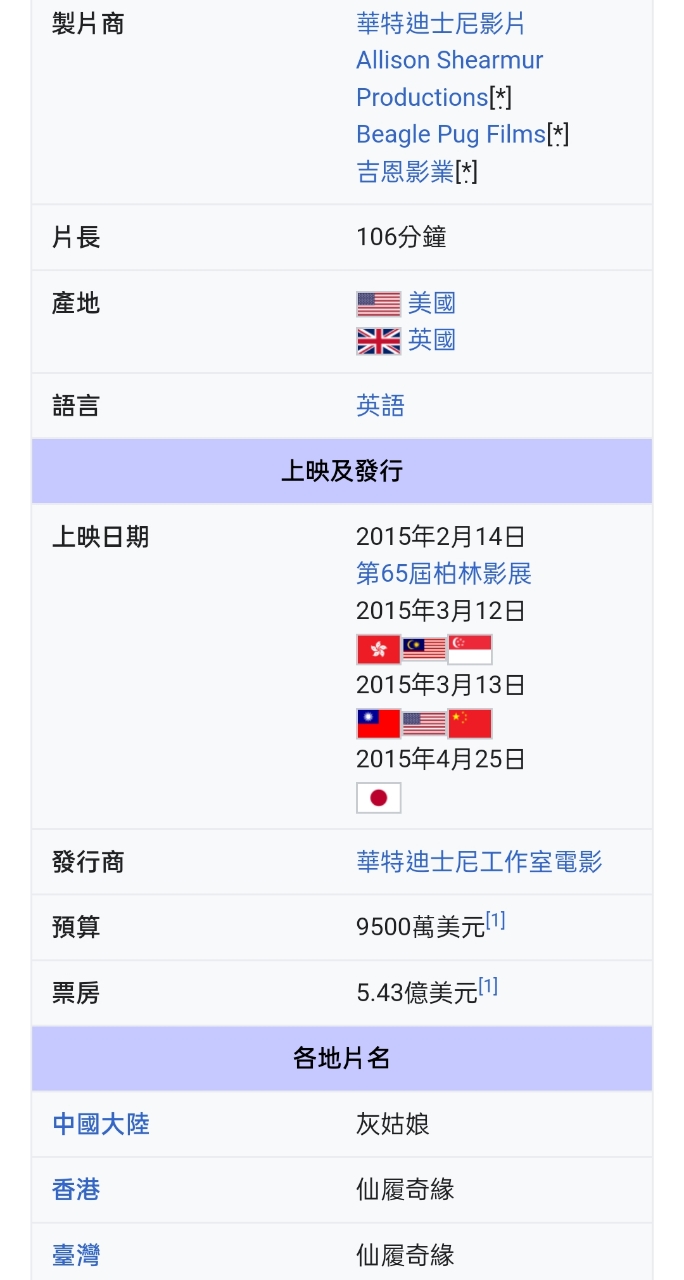Open the 美國 country link
The image size is (684, 1280).
[431, 303]
